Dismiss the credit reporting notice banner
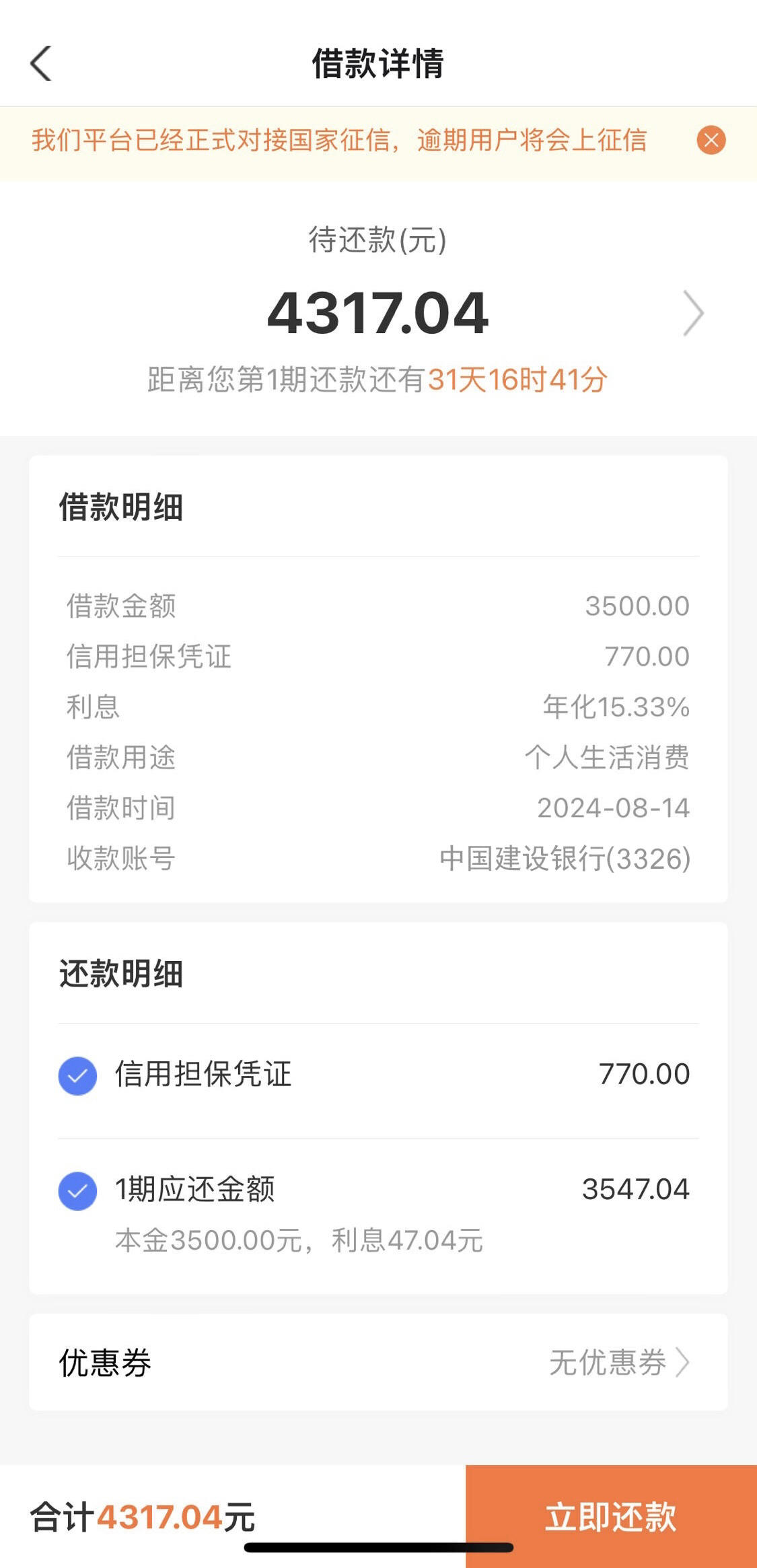This screenshot has height=1568, width=757. (711, 141)
